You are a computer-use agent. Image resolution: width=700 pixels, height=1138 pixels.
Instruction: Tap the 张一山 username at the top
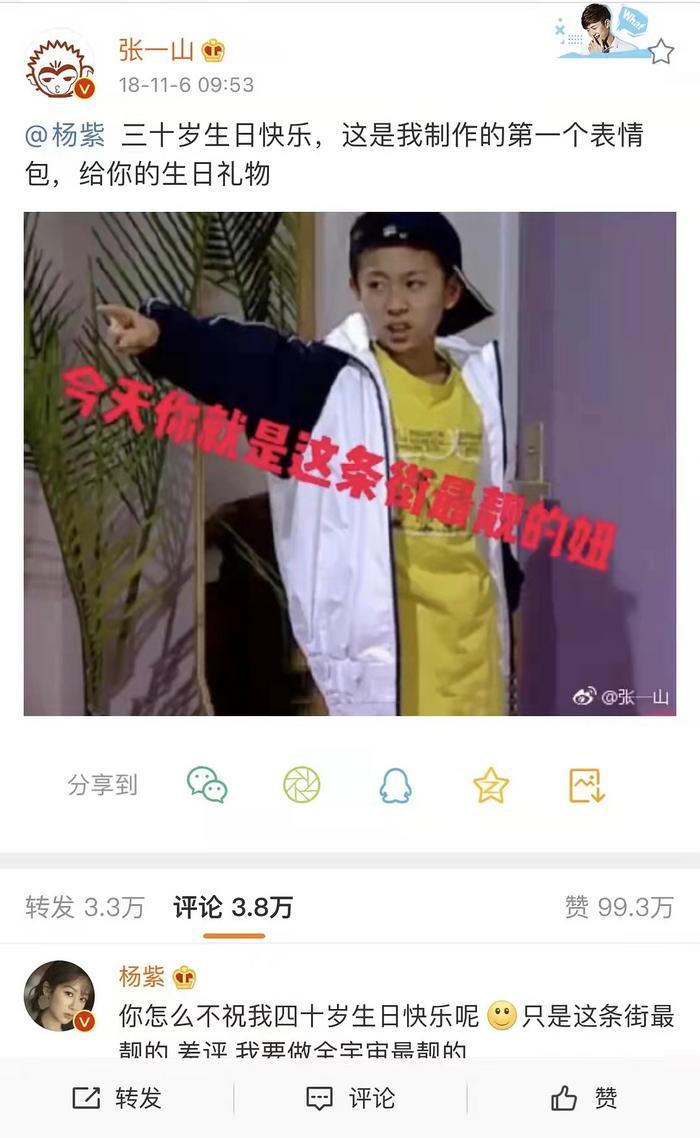(156, 50)
